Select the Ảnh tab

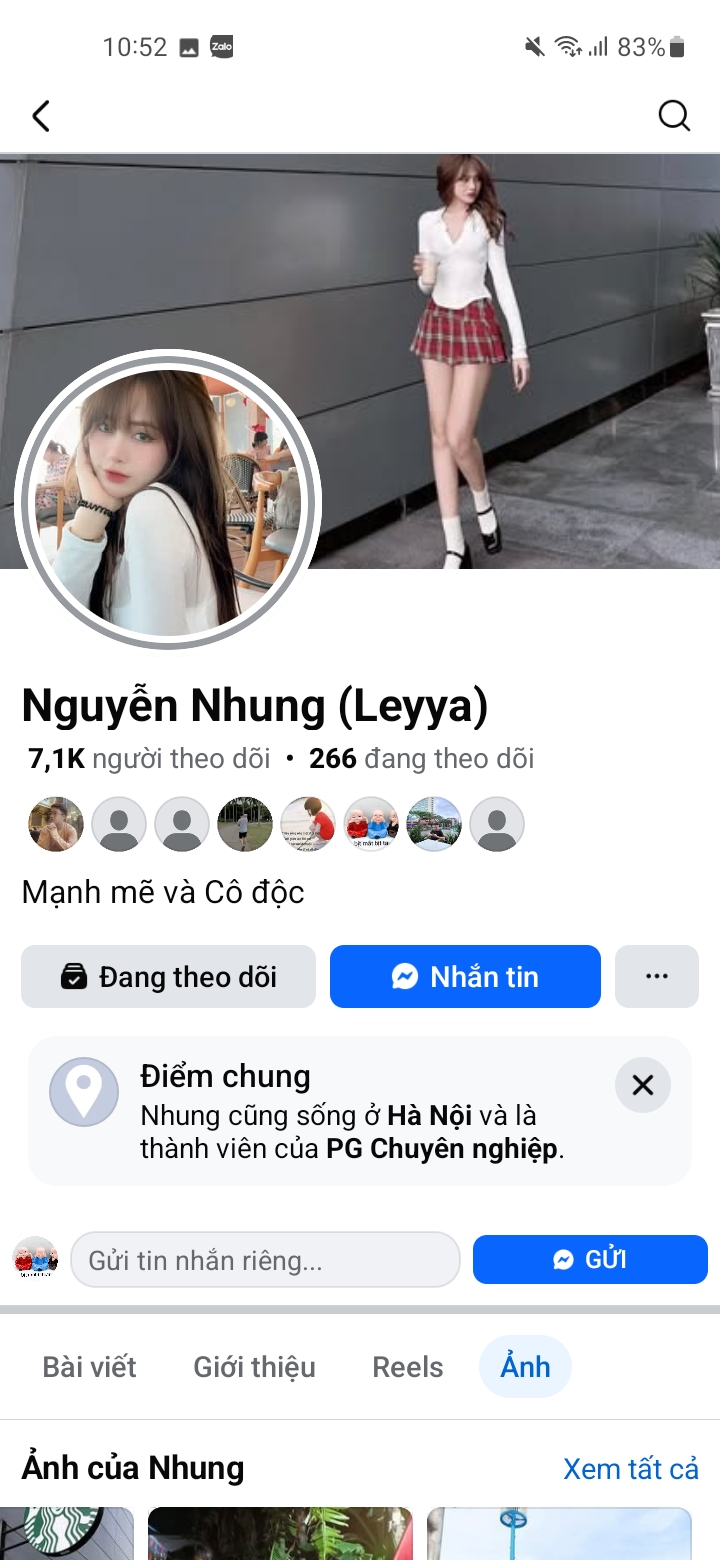click(525, 1367)
